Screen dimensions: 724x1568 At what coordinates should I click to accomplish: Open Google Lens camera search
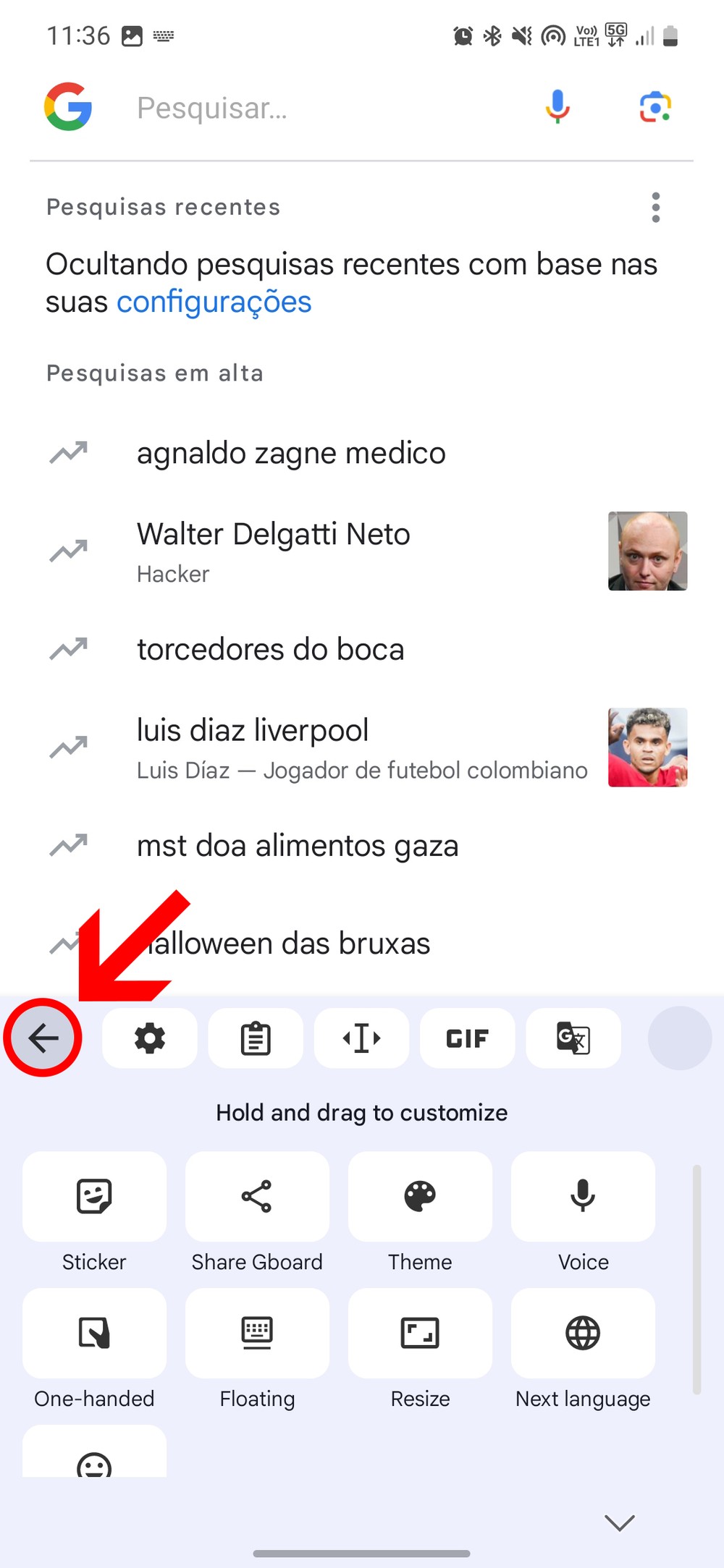coord(655,107)
